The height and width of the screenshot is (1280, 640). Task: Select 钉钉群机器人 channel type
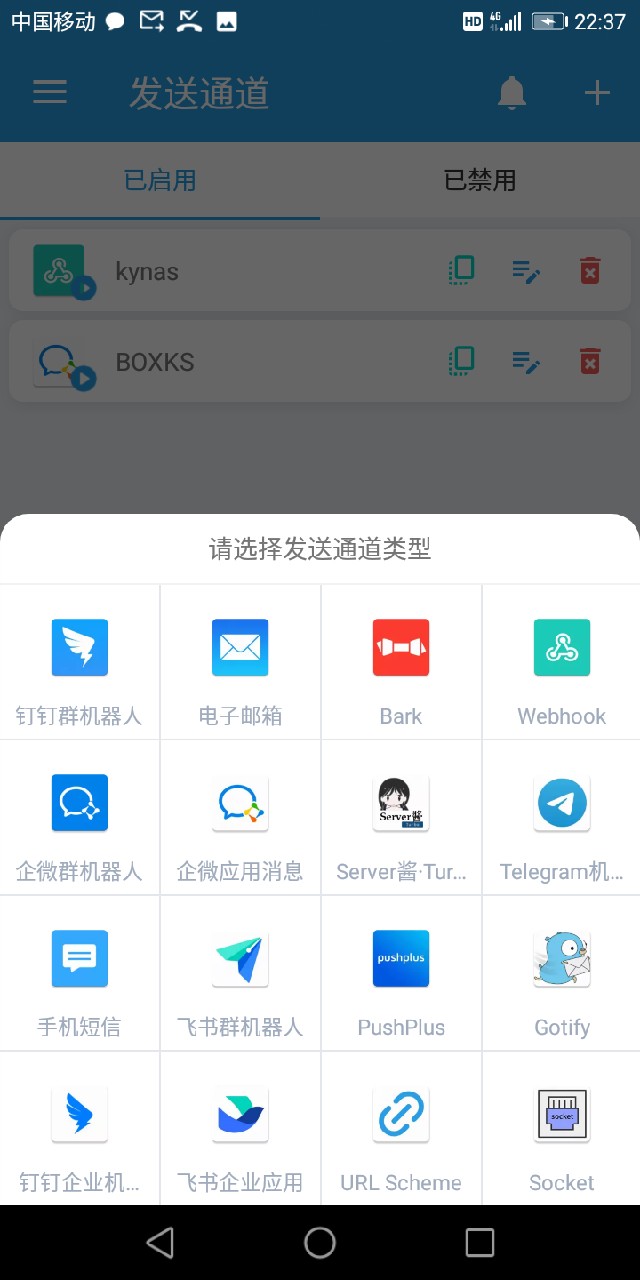tap(80, 662)
